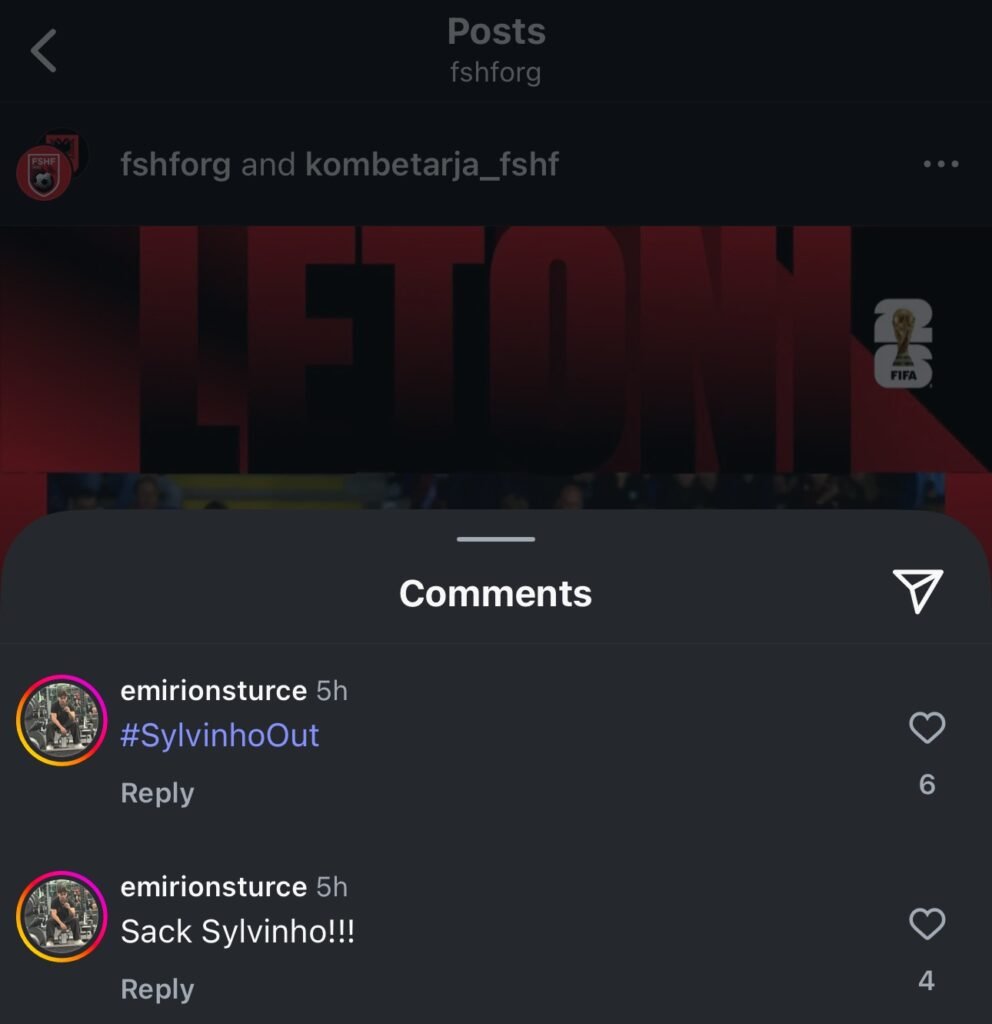Open emirionsturce username on Sack Sylvinho!!! comment

pyautogui.click(x=213, y=887)
